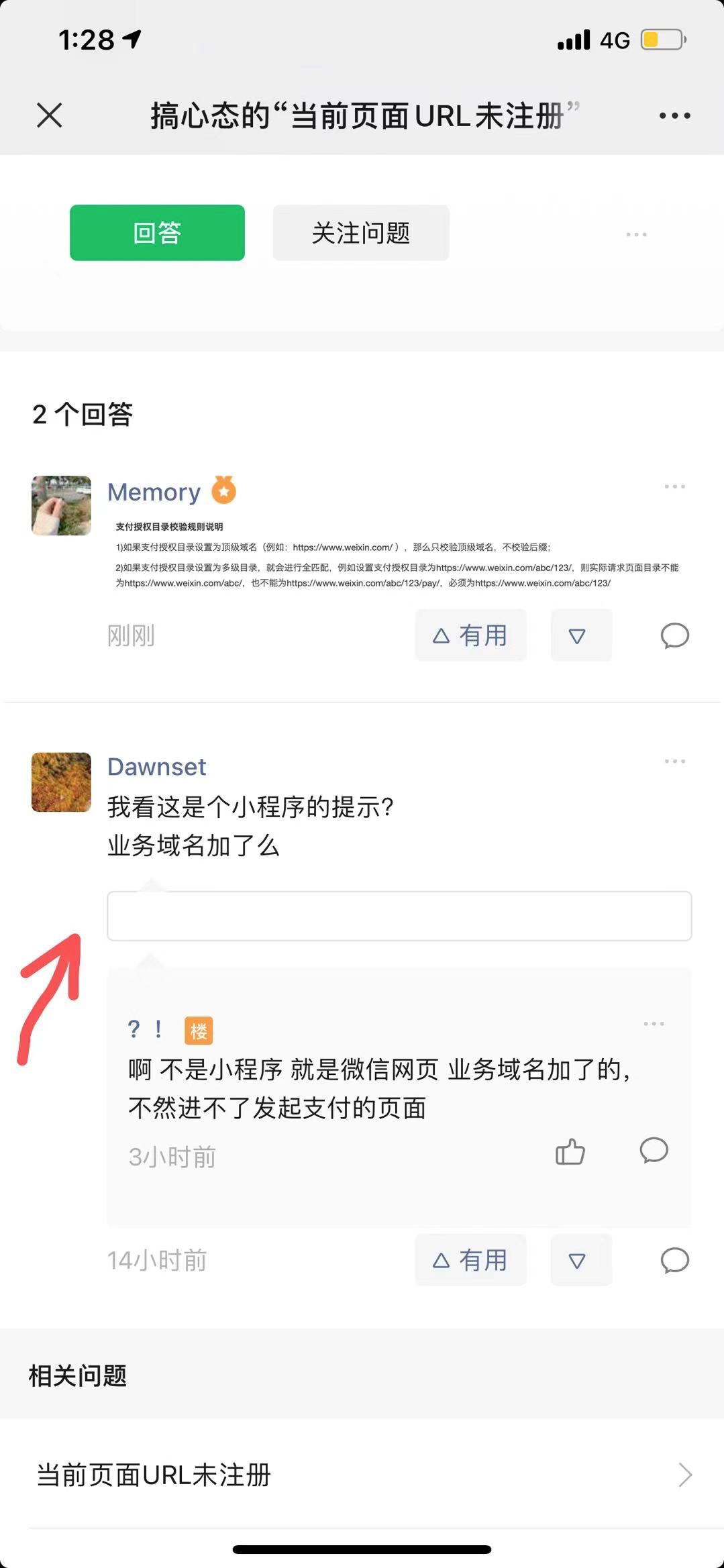
Task: Tap the green 回答 button
Action: [157, 233]
